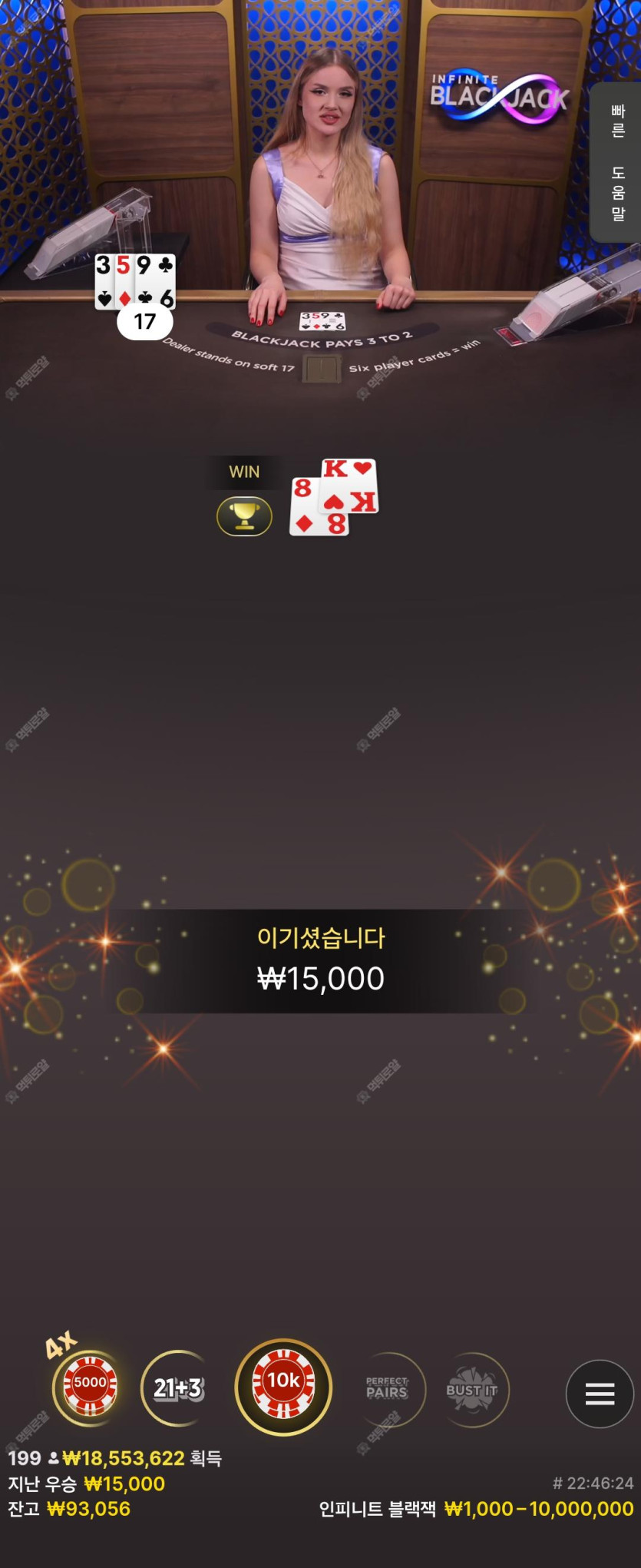Select the 10k betting chip
641x1568 pixels.
(283, 1387)
